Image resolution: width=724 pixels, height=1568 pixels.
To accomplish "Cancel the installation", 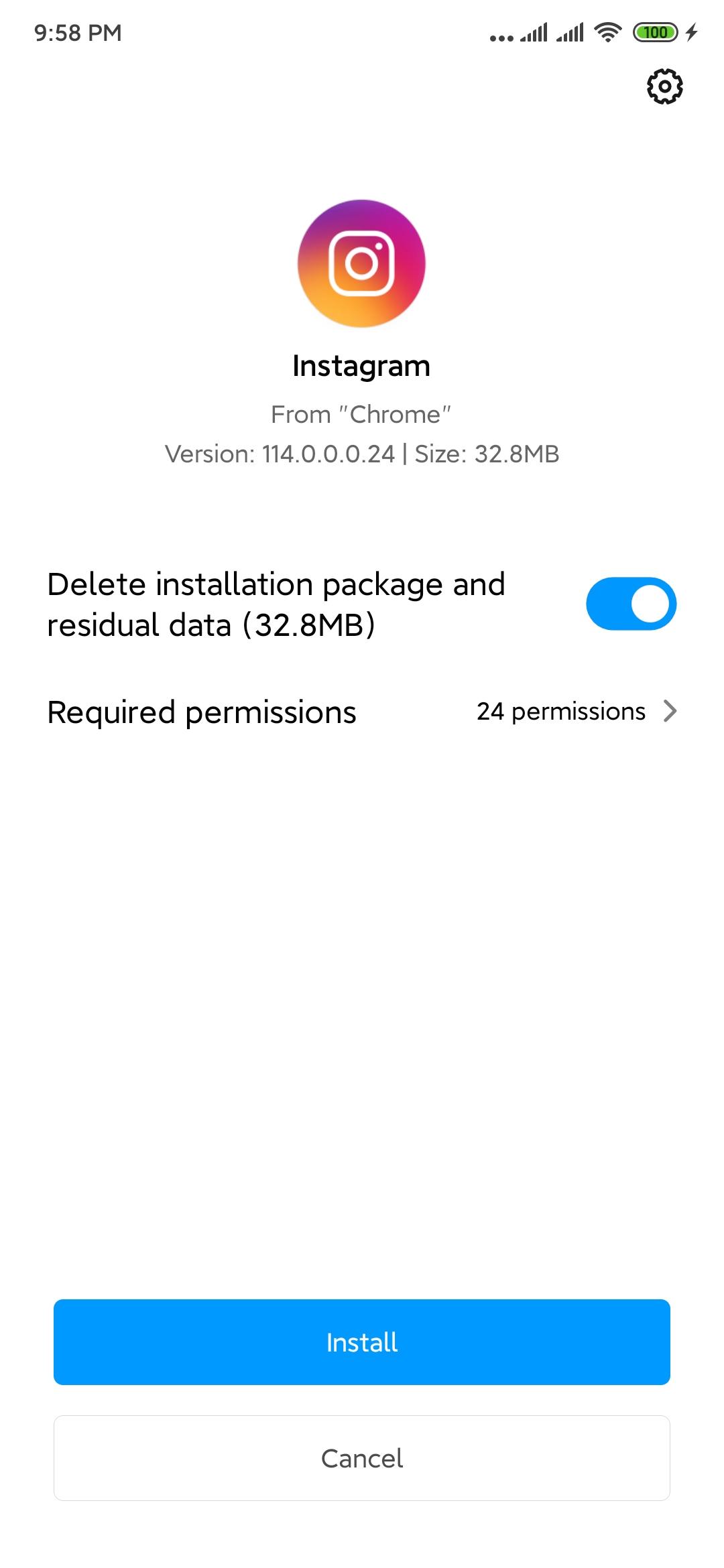I will point(362,1458).
